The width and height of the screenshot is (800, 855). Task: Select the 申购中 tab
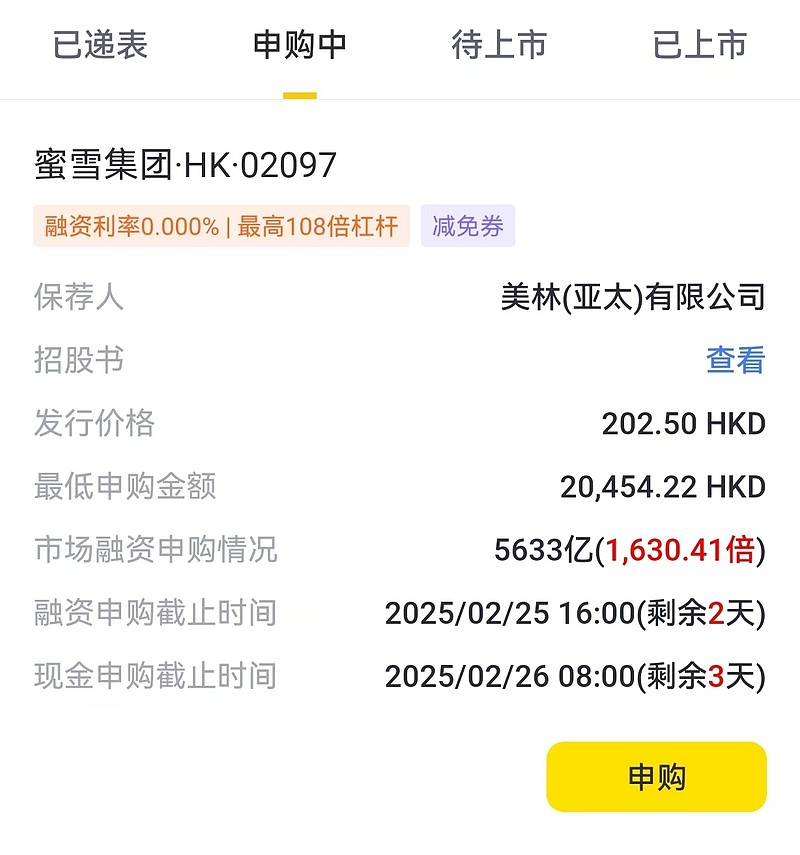(x=299, y=46)
